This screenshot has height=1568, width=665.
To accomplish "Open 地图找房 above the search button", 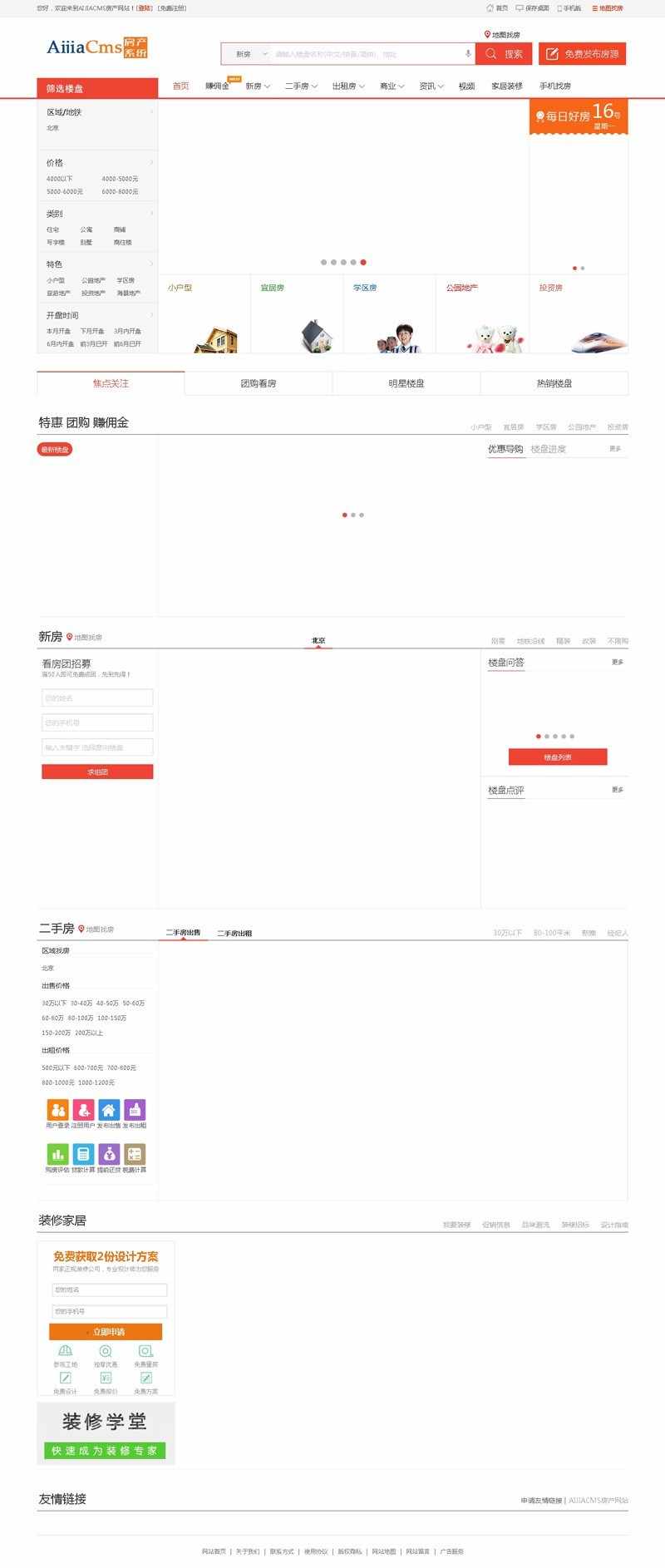I will (x=502, y=35).
